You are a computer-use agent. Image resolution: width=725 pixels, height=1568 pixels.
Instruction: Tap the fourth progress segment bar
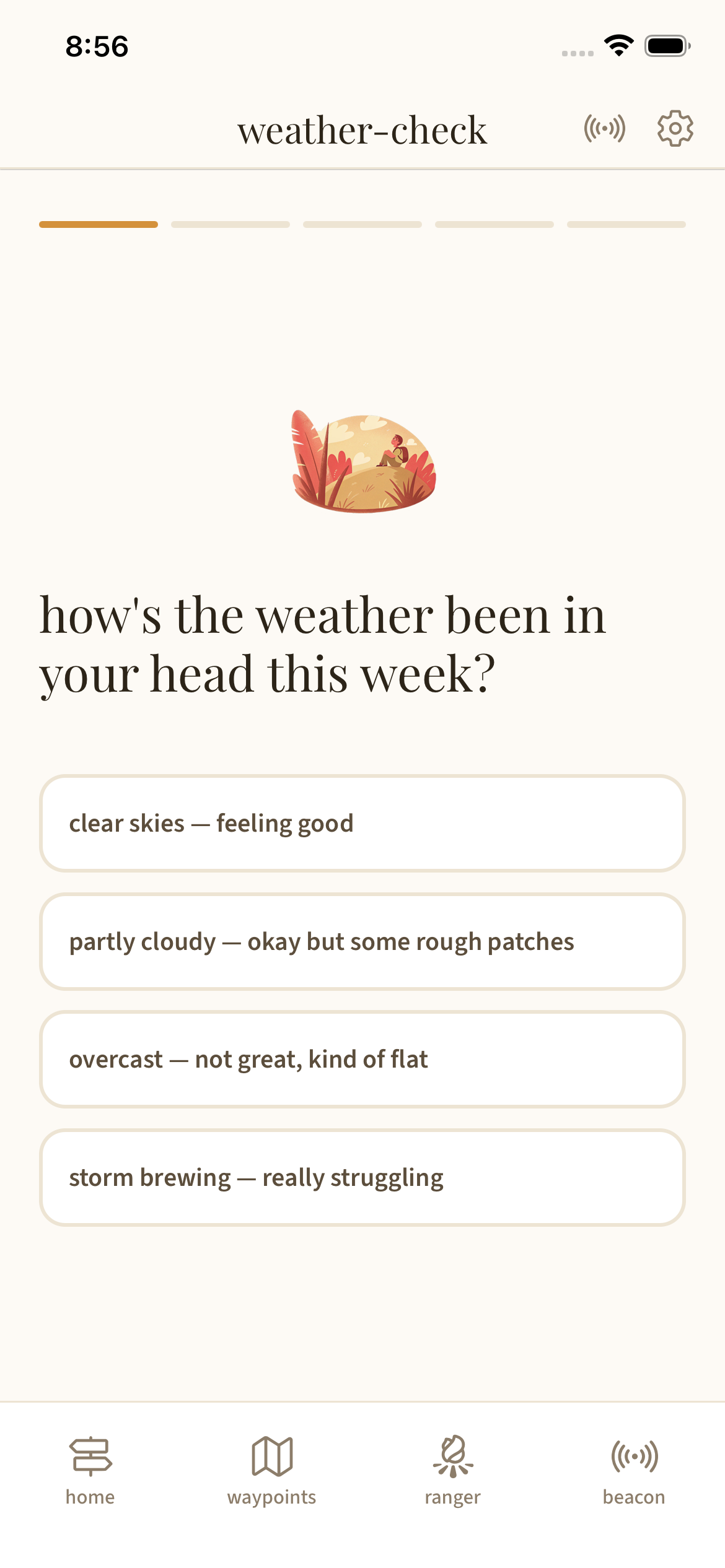pyautogui.click(x=494, y=225)
